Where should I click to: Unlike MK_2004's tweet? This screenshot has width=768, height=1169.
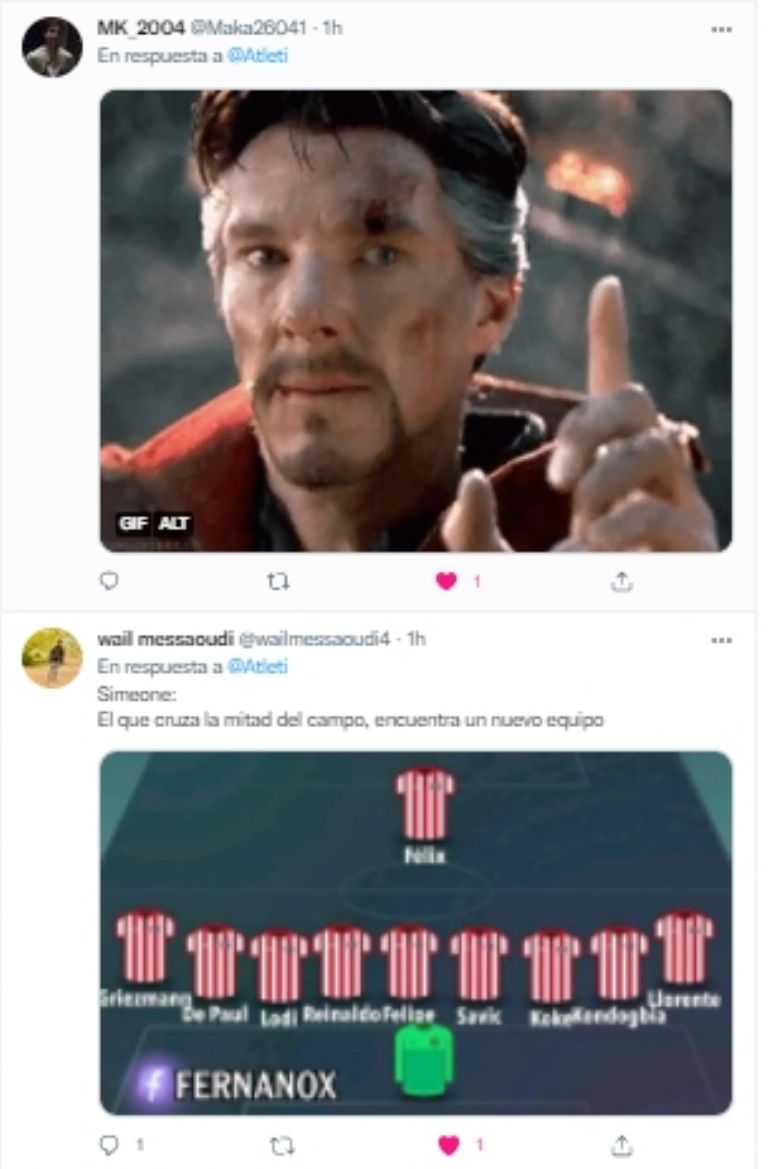446,581
